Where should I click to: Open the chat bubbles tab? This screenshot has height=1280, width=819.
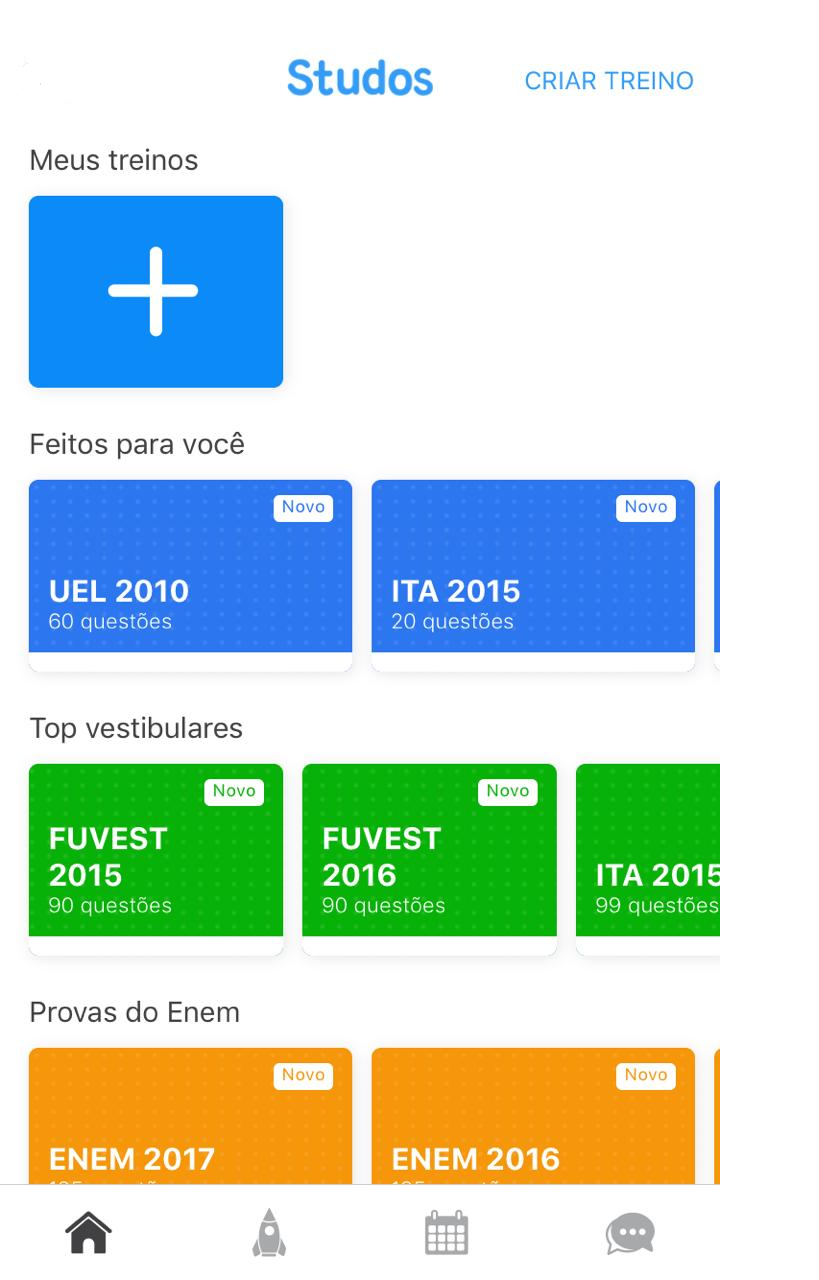[x=630, y=1233]
